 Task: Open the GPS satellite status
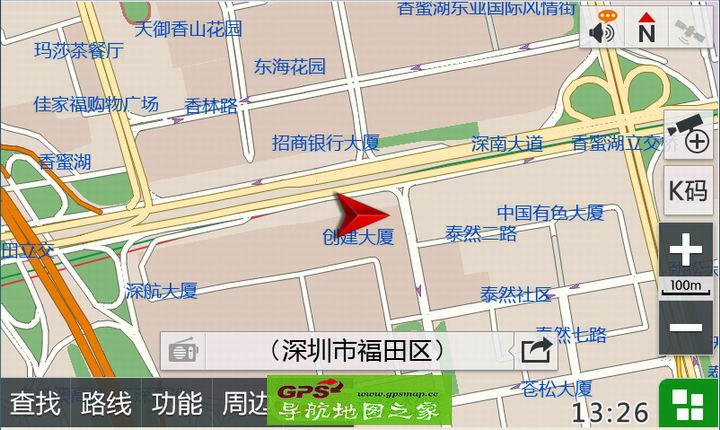690,29
